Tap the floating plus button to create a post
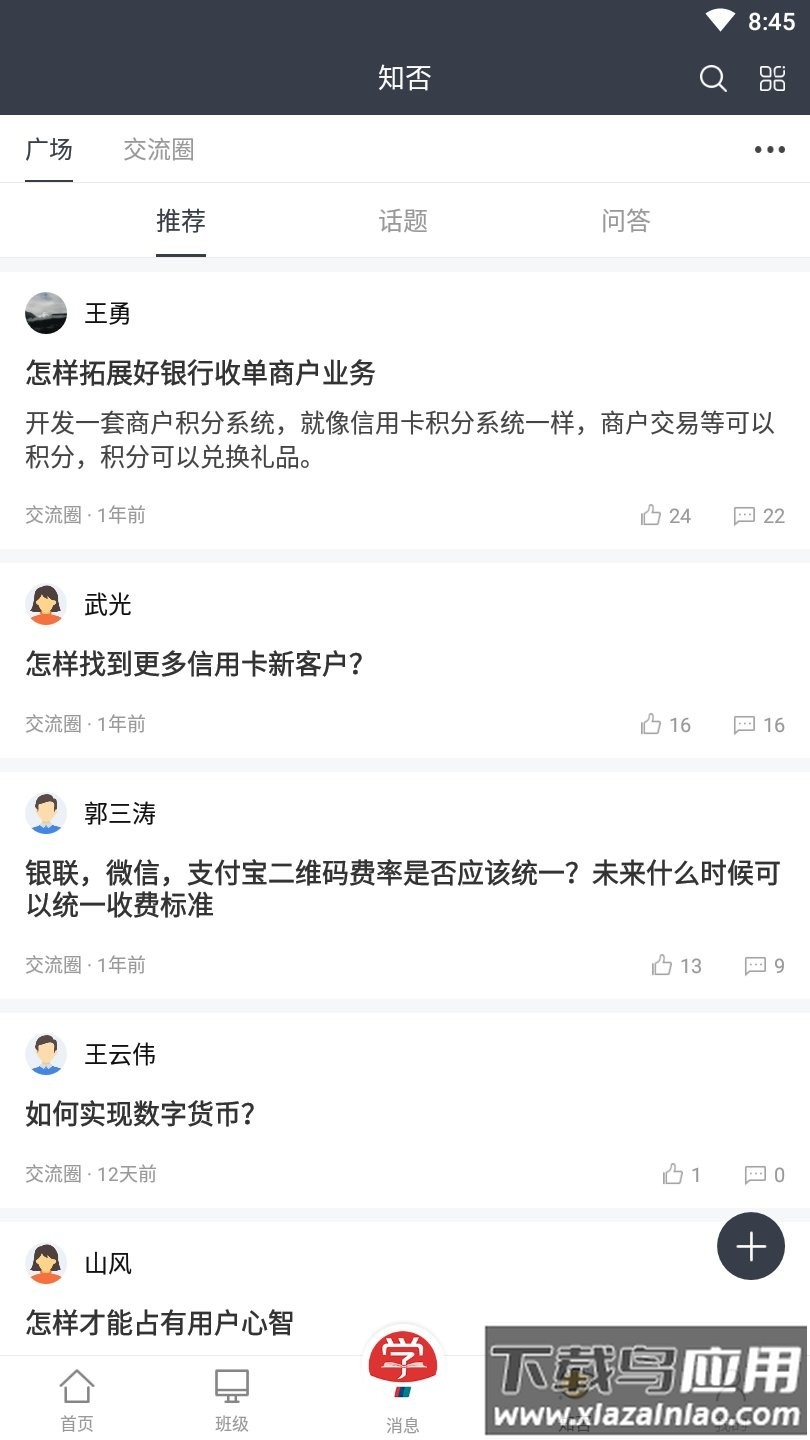The image size is (810, 1440). (x=751, y=1246)
